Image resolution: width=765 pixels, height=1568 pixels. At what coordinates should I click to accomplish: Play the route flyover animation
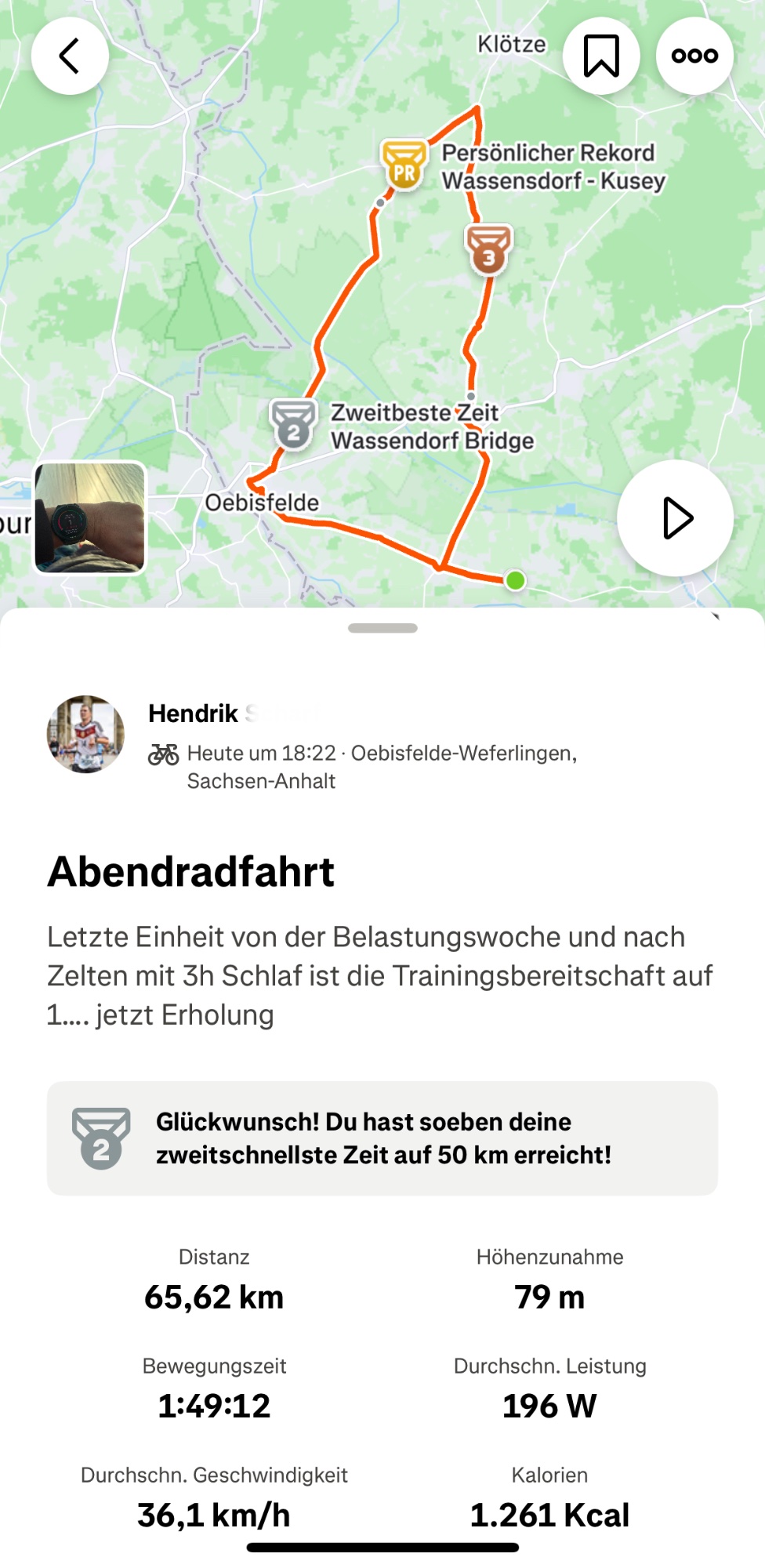tap(676, 518)
